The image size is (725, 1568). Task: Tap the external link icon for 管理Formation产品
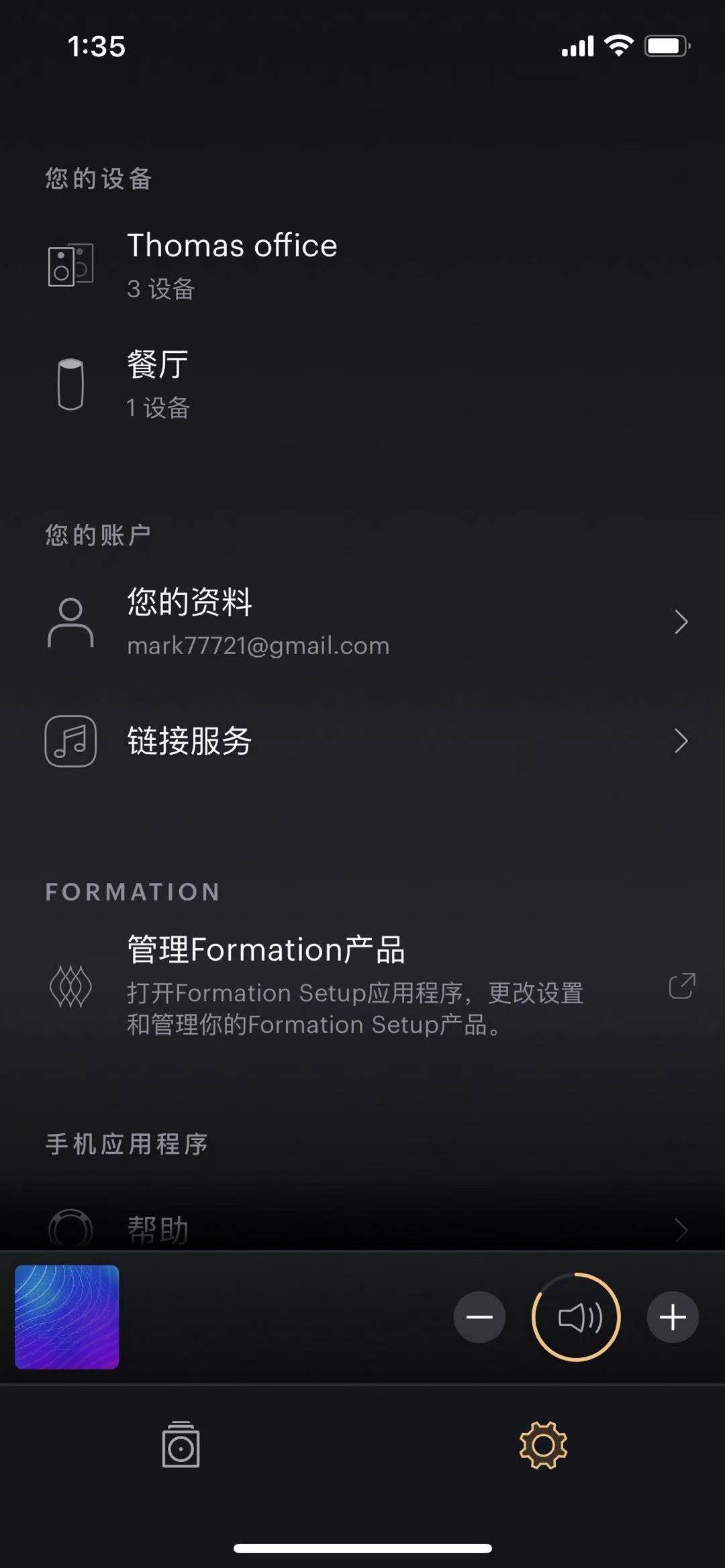tap(682, 986)
